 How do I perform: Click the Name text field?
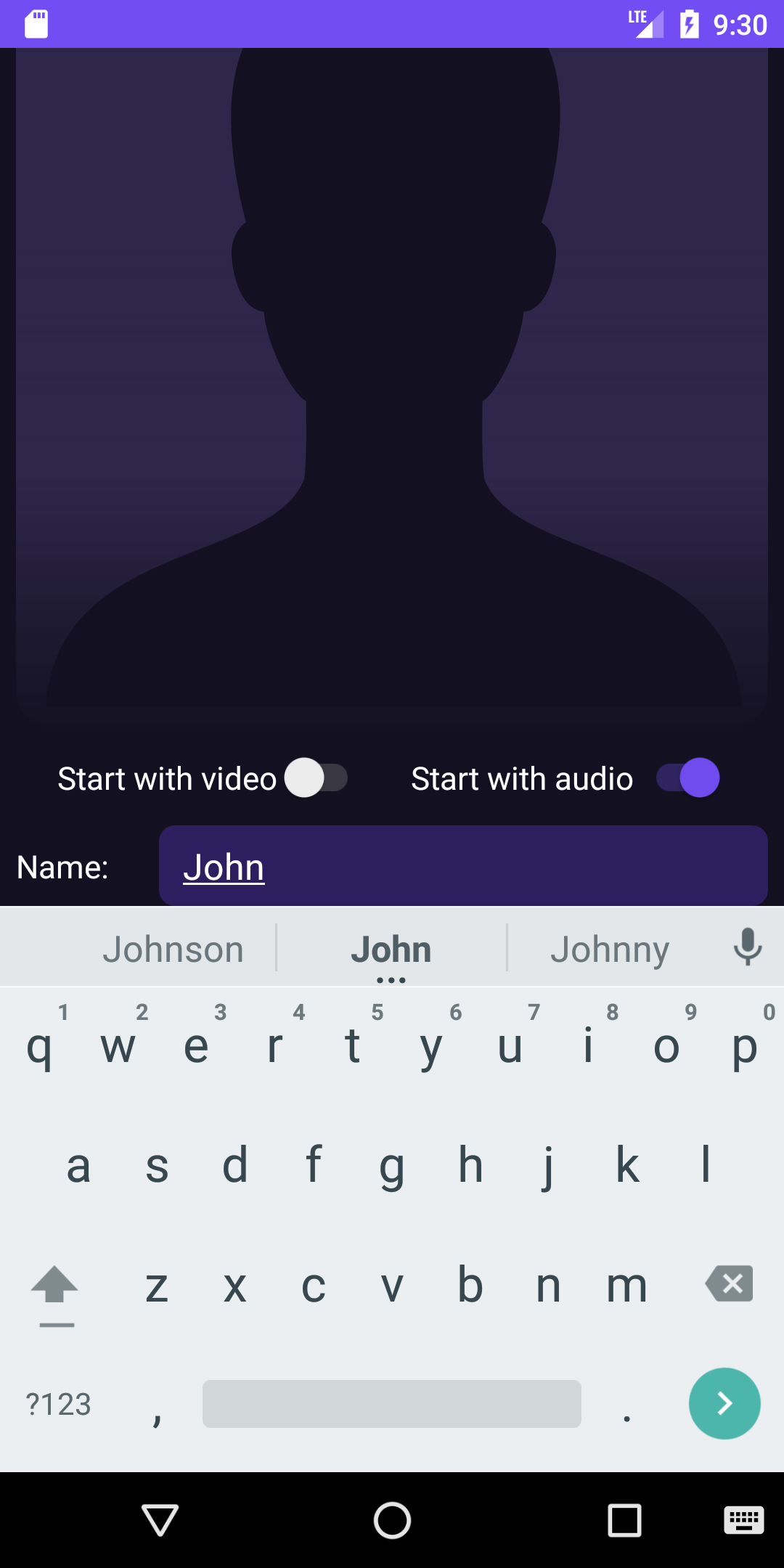tap(463, 865)
